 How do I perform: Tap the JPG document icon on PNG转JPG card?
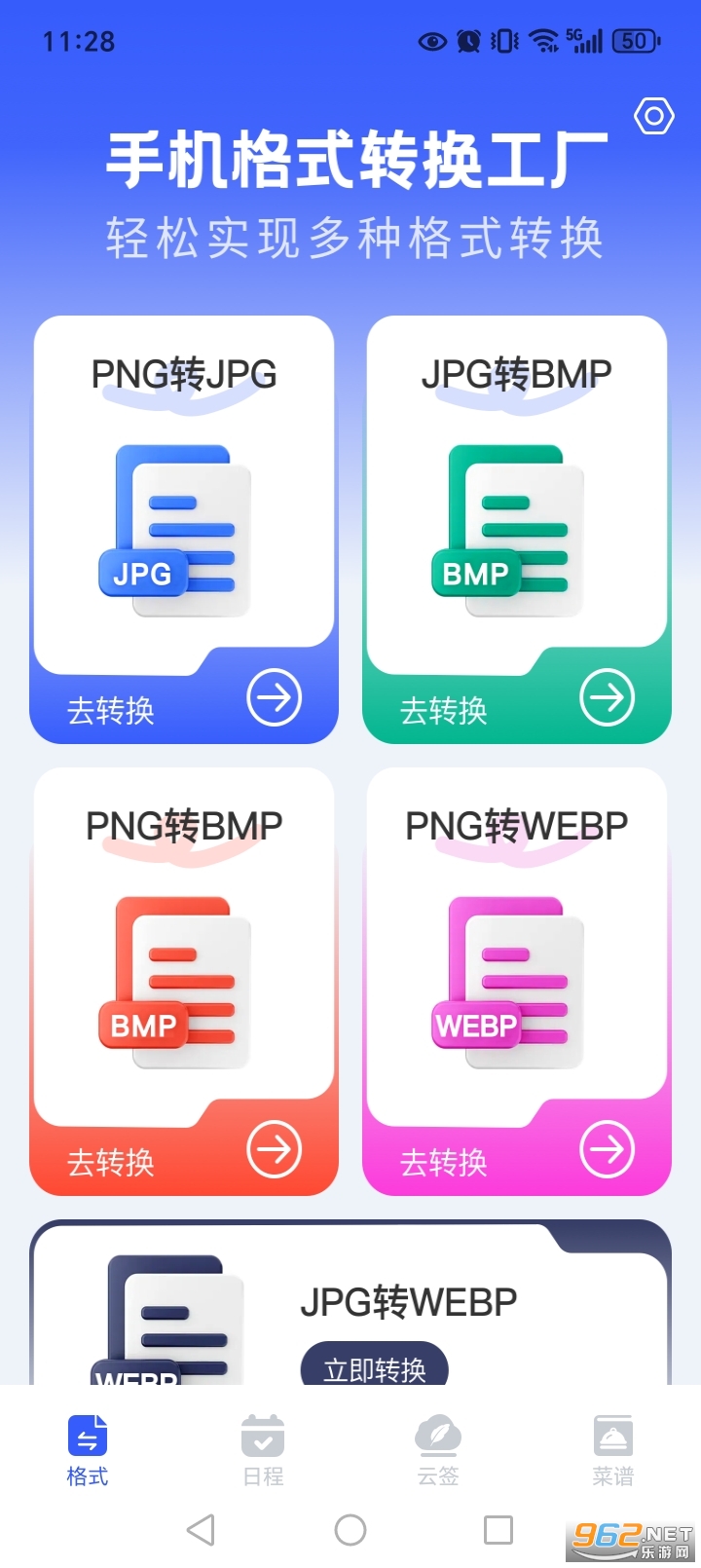pyautogui.click(x=183, y=531)
